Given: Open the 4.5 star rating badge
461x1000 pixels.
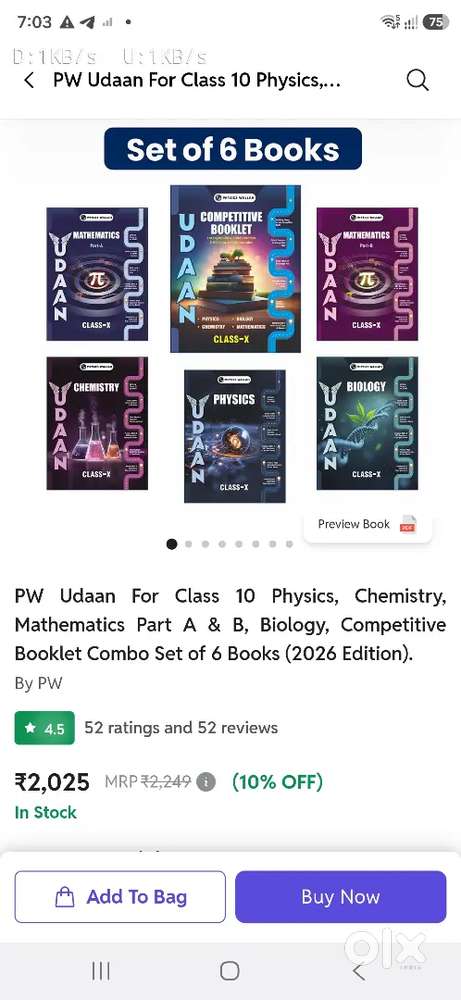Looking at the screenshot, I should [45, 728].
